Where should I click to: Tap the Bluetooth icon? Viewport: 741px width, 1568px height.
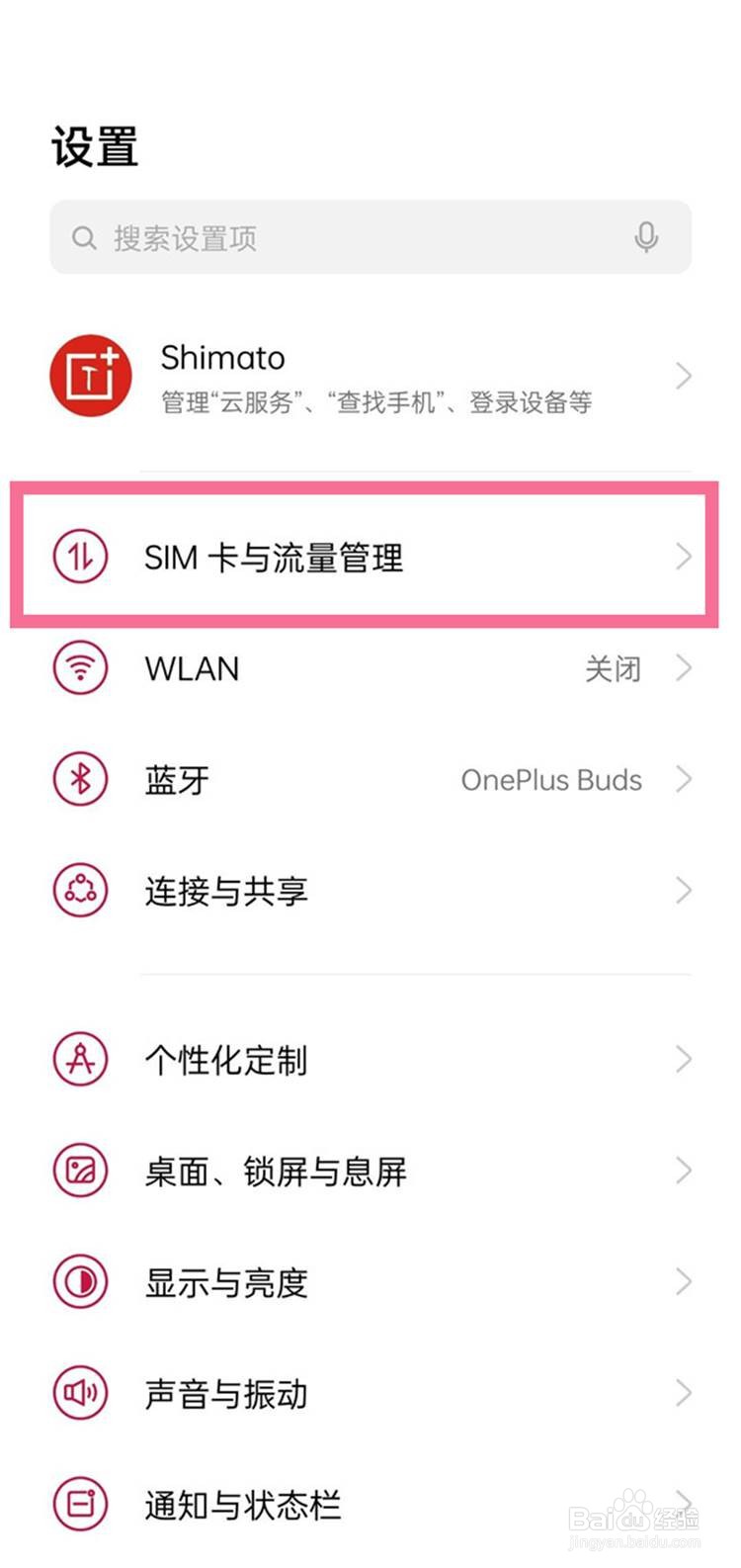pyautogui.click(x=80, y=779)
